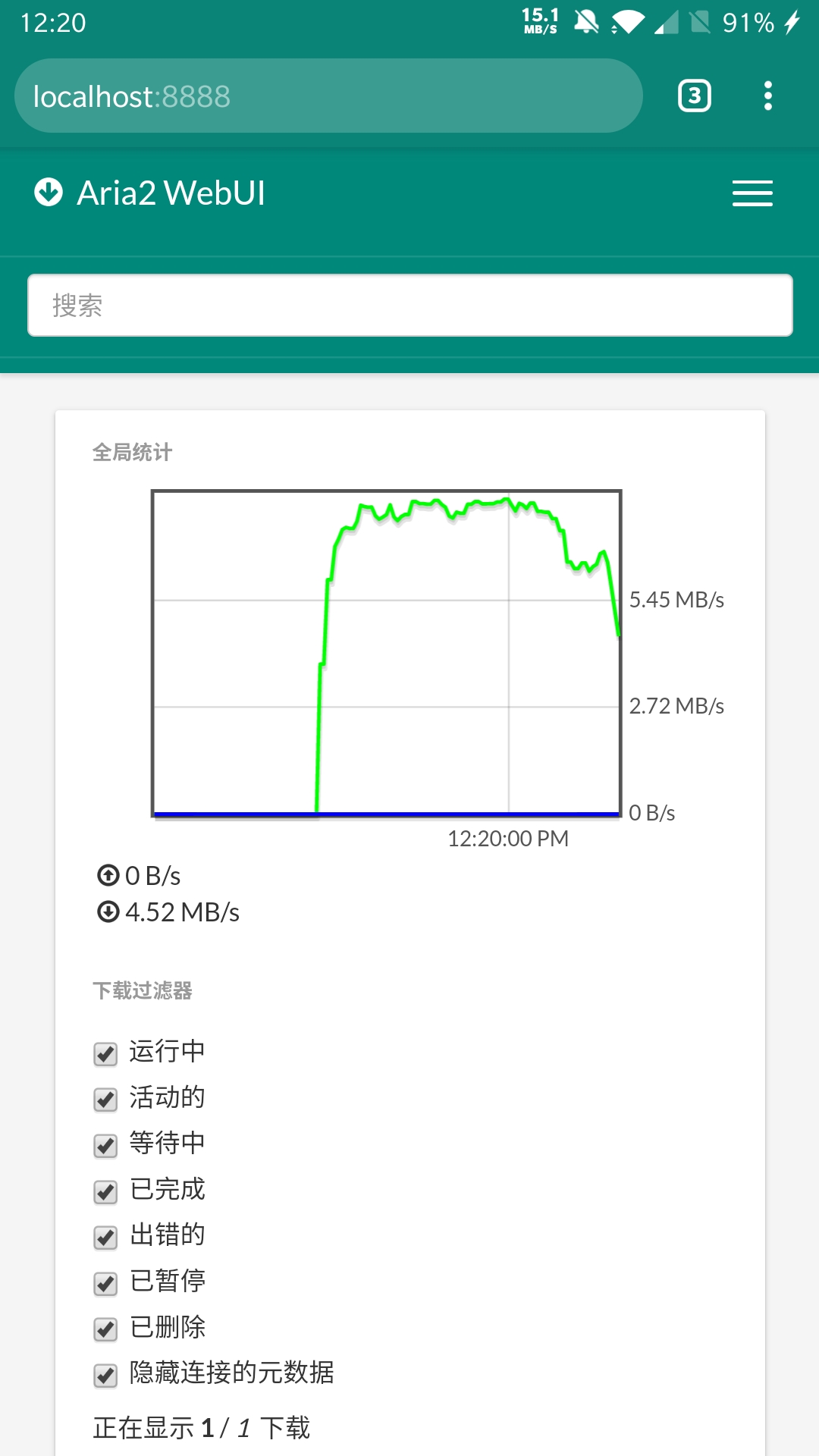Image resolution: width=819 pixels, height=1456 pixels.
Task: Open the Aria2 WebUI hamburger menu
Action: point(752,193)
